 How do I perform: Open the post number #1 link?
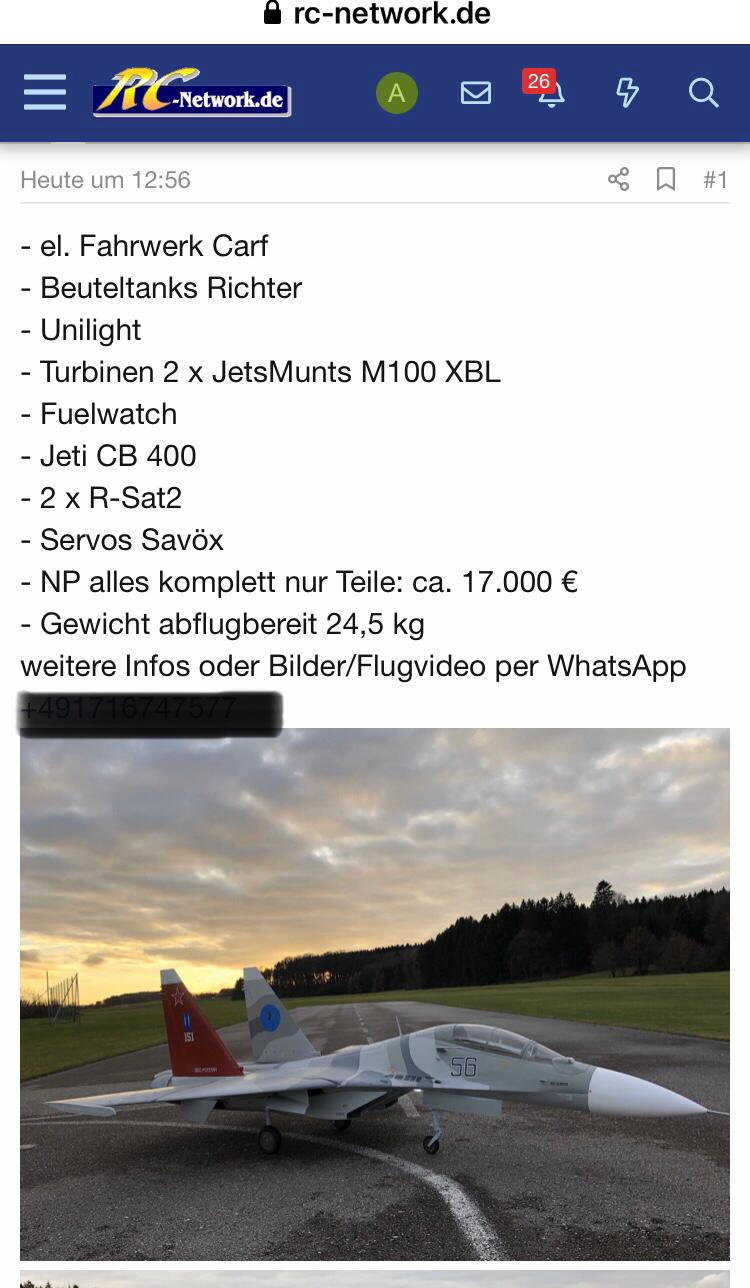[715, 179]
